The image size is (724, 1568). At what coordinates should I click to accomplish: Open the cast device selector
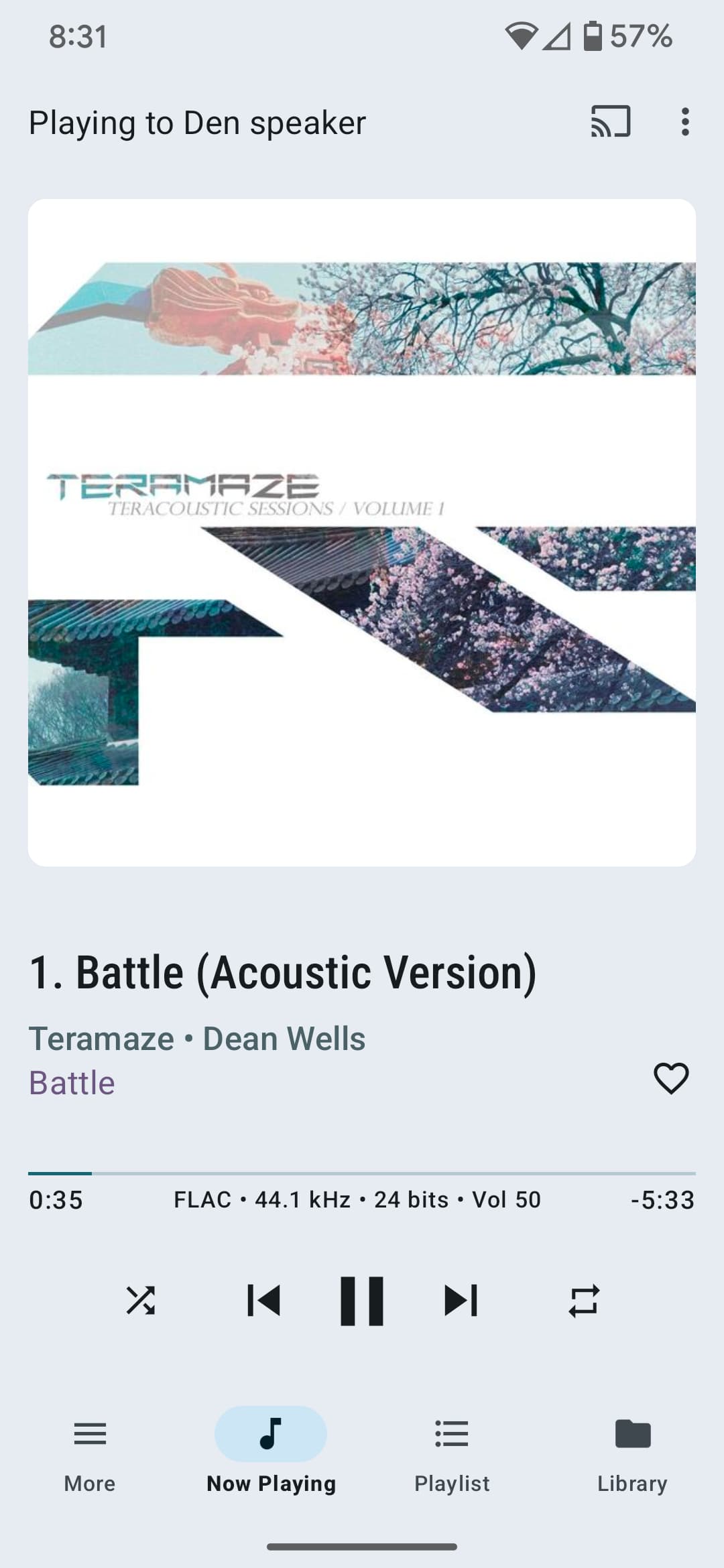click(610, 121)
